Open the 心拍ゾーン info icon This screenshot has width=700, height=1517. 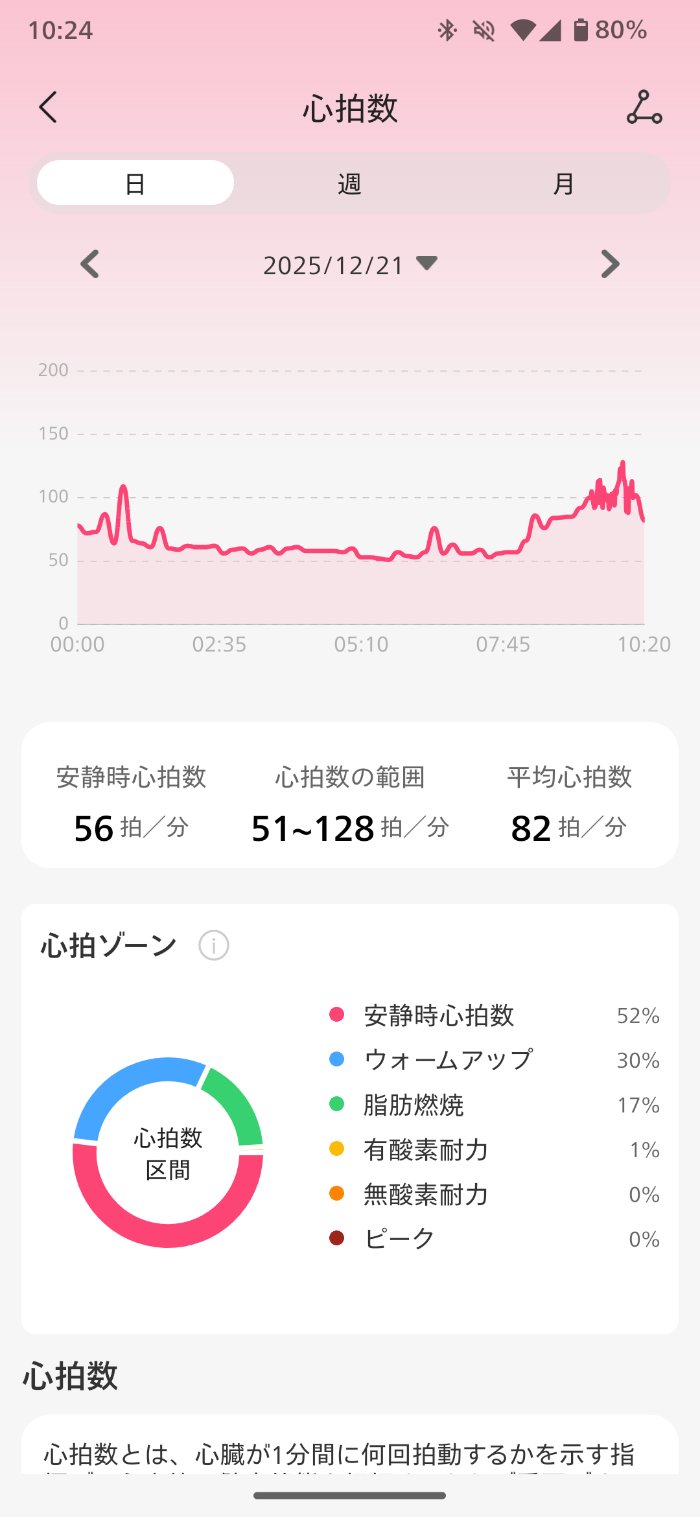click(213, 945)
